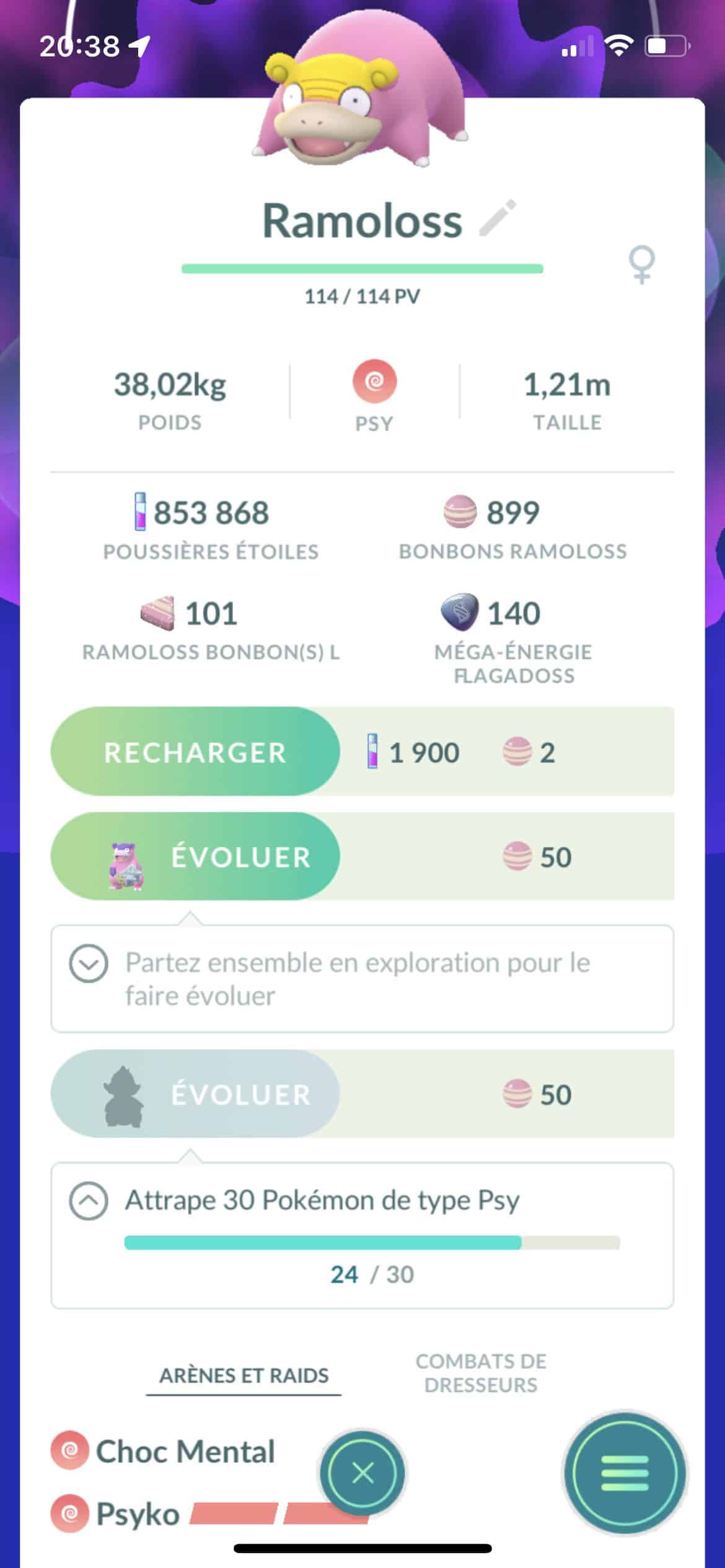Image resolution: width=725 pixels, height=1568 pixels.
Task: Evolve Ramoloss with the green Évoluer button
Action: 195,856
